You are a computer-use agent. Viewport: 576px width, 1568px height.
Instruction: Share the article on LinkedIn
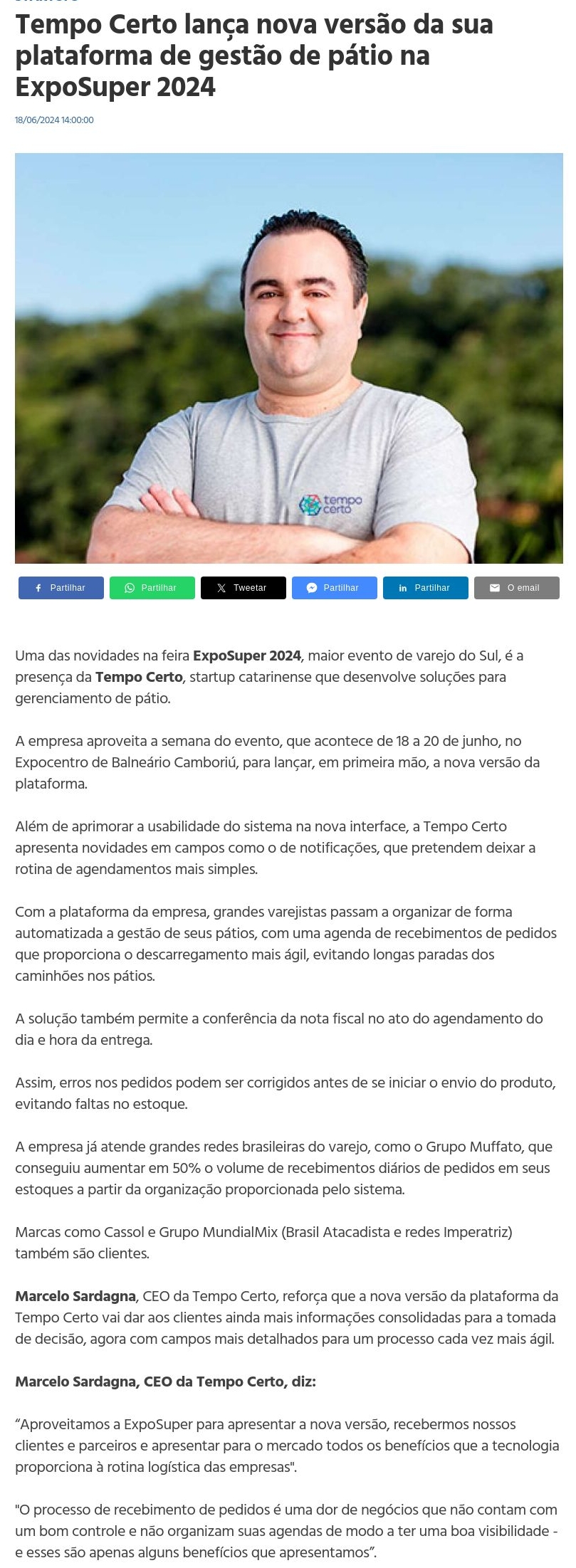426,588
